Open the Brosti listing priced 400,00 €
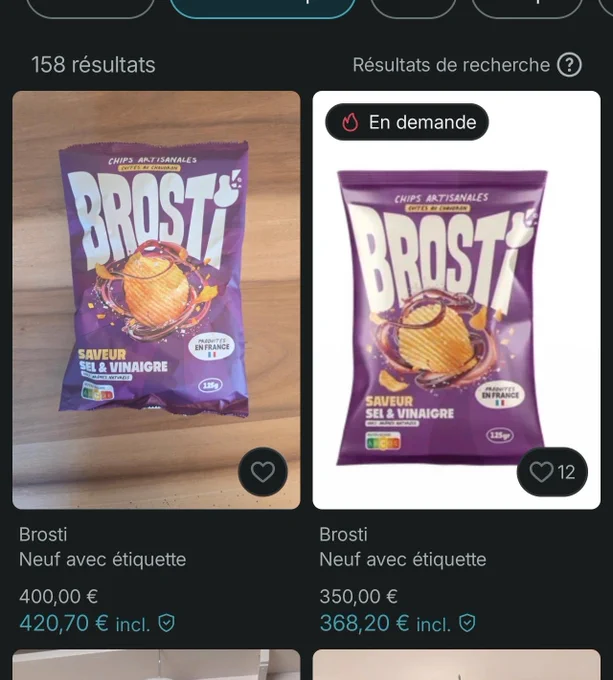This screenshot has height=680, width=613. click(156, 300)
